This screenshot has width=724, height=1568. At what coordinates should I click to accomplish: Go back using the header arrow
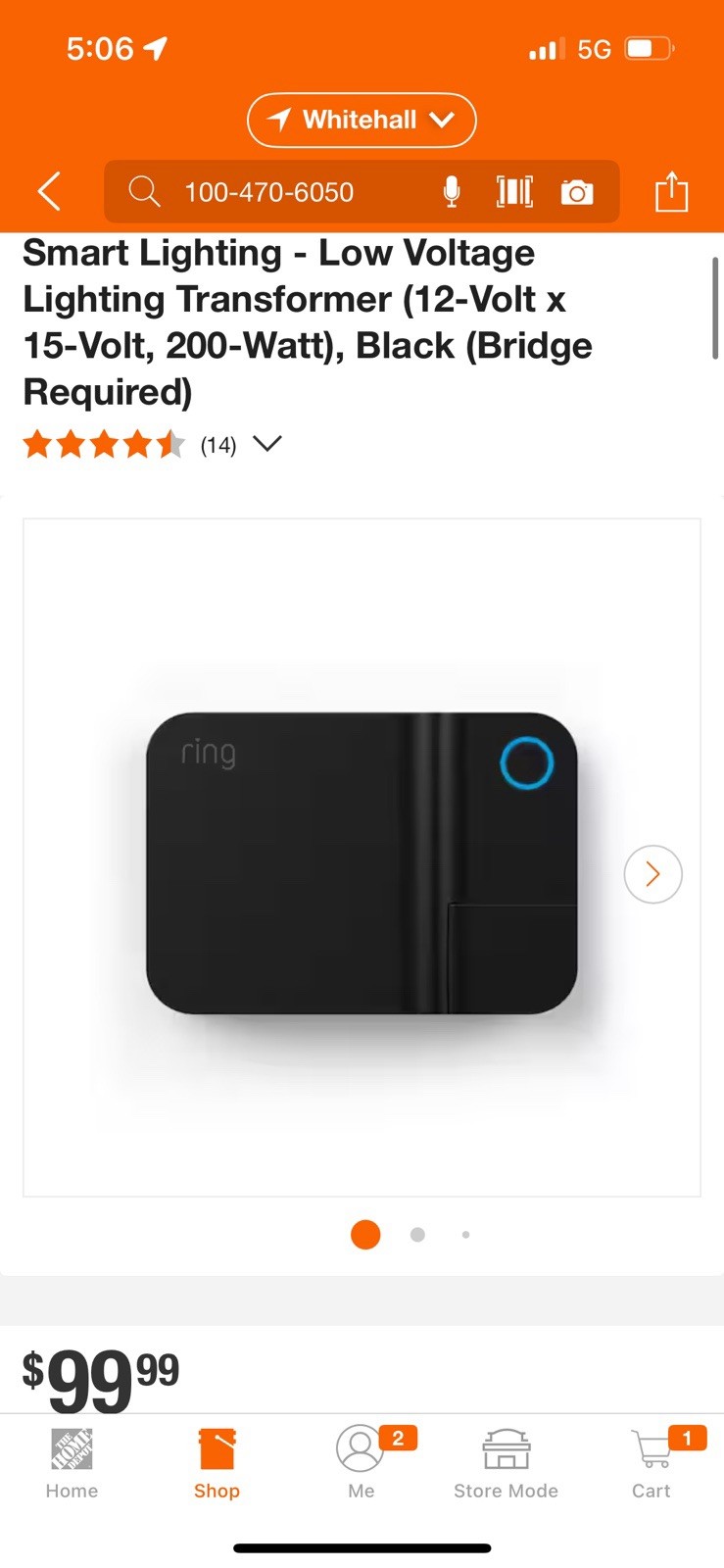click(x=49, y=191)
